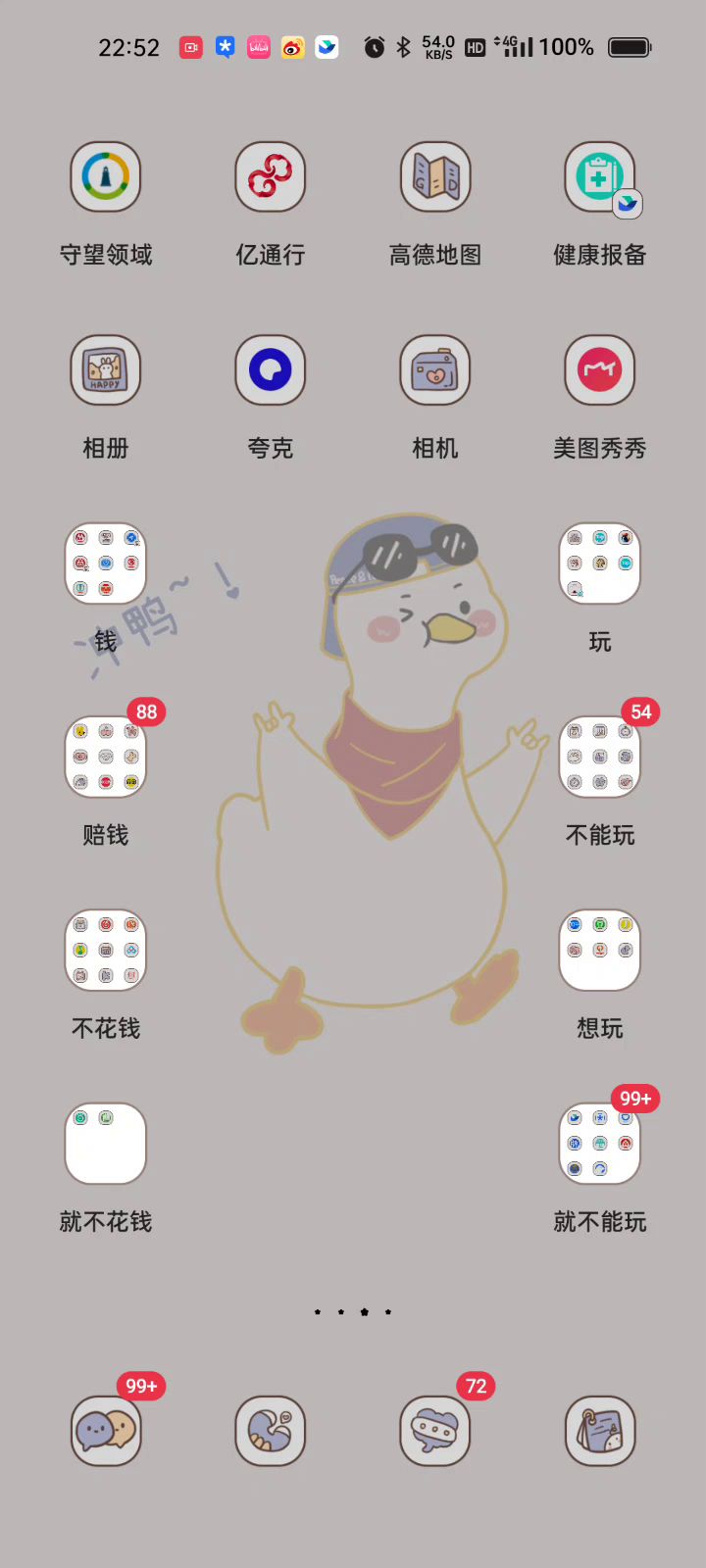Open the 就不能玩 folder
Screen dimensions: 706x1568
pyautogui.click(x=600, y=1144)
